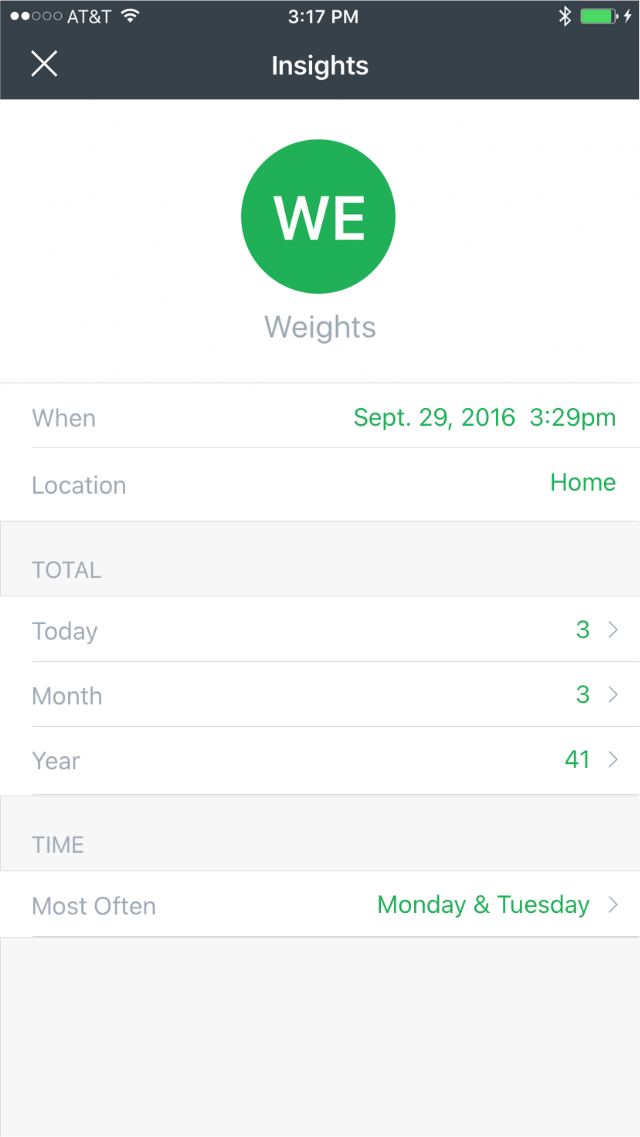The height and width of the screenshot is (1137, 640).
Task: Change the Home location value
Action: pos(582,483)
